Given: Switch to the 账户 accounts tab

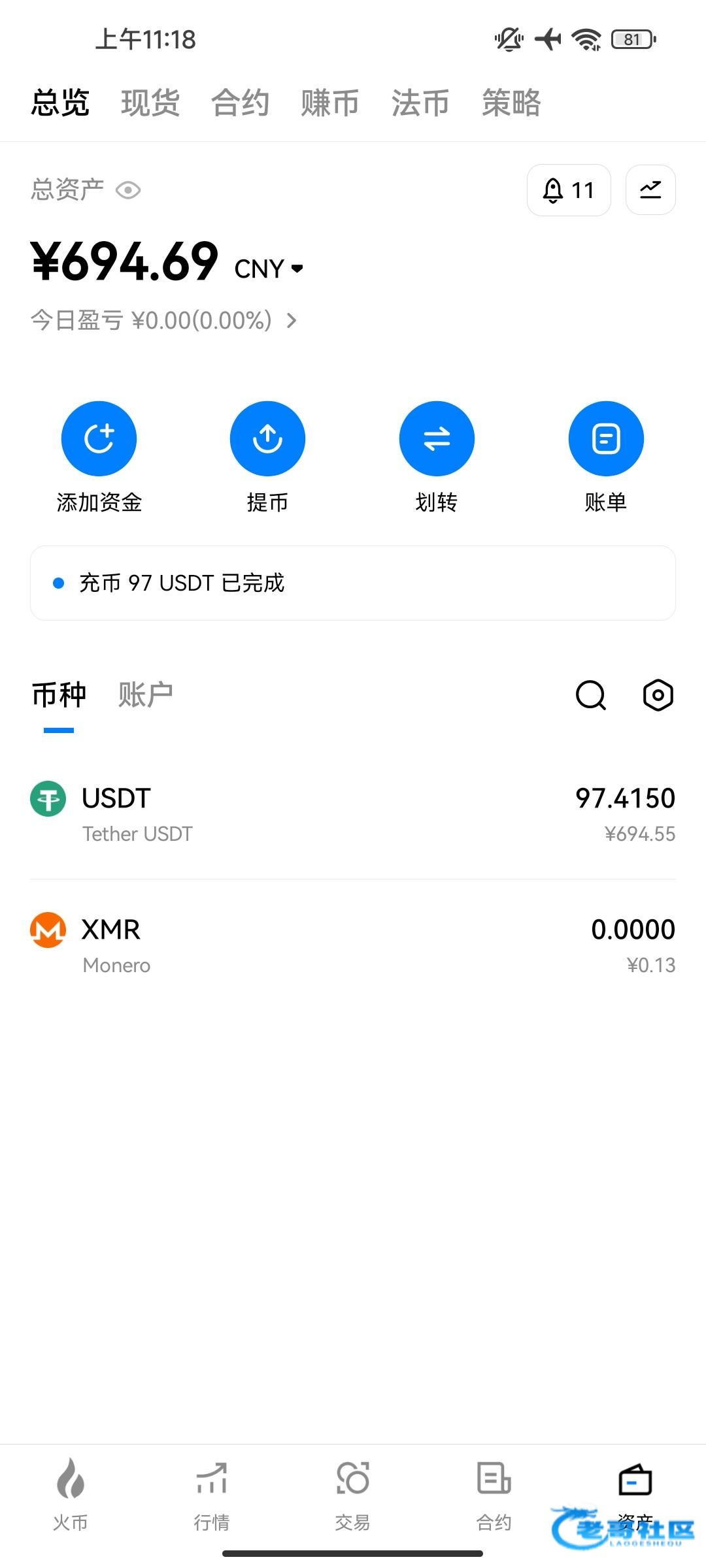Looking at the screenshot, I should (145, 694).
